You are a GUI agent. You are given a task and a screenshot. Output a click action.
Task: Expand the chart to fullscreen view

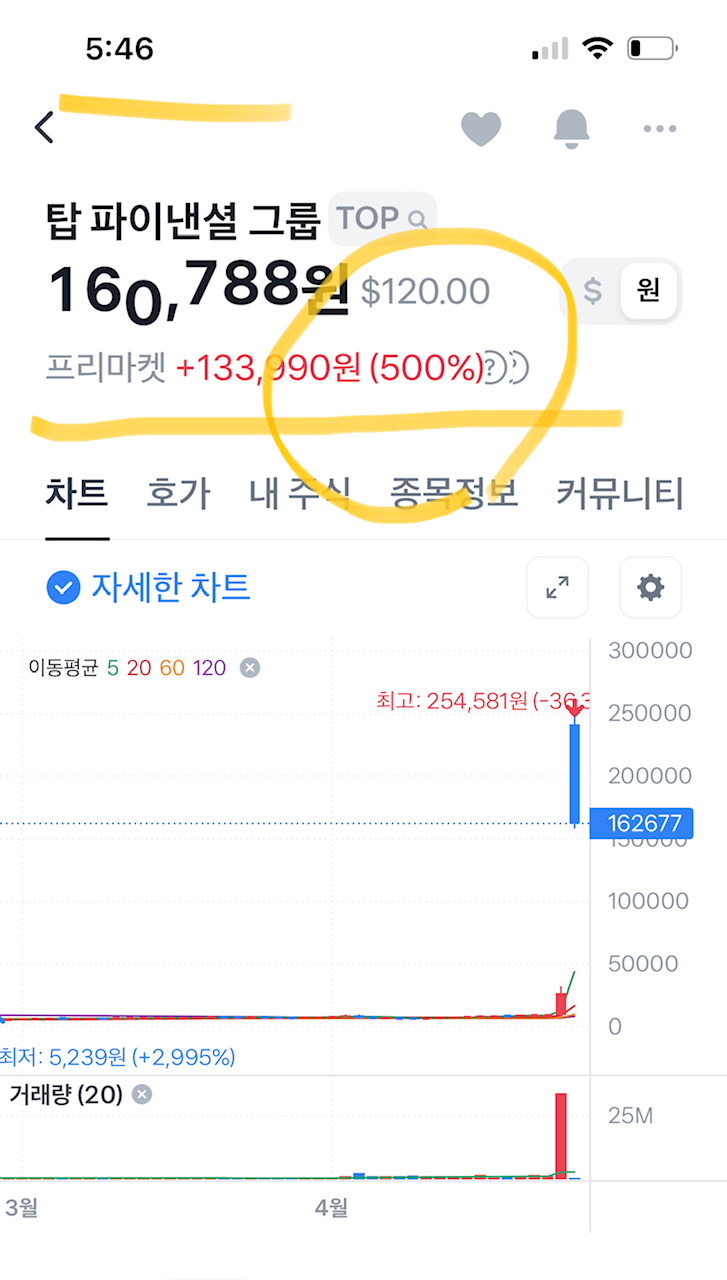pos(557,588)
